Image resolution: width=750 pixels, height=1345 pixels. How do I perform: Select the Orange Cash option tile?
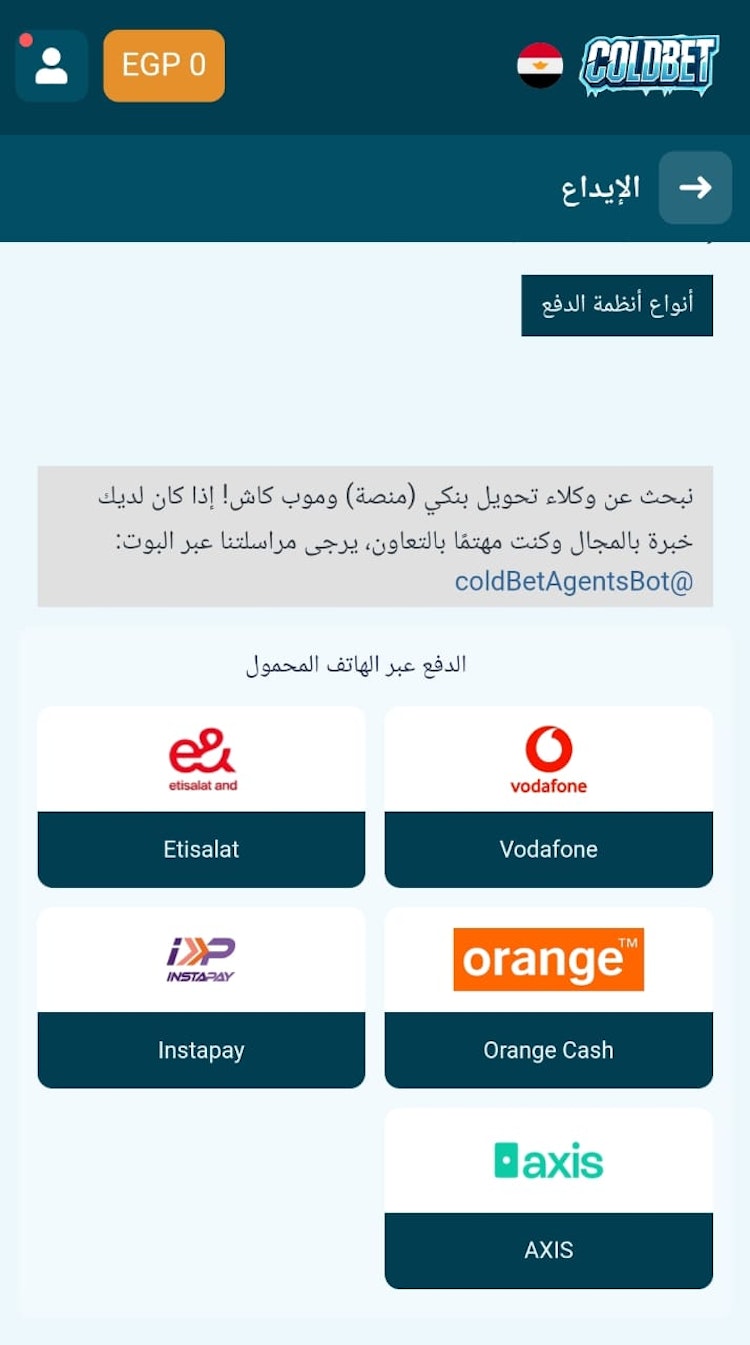[547, 1050]
